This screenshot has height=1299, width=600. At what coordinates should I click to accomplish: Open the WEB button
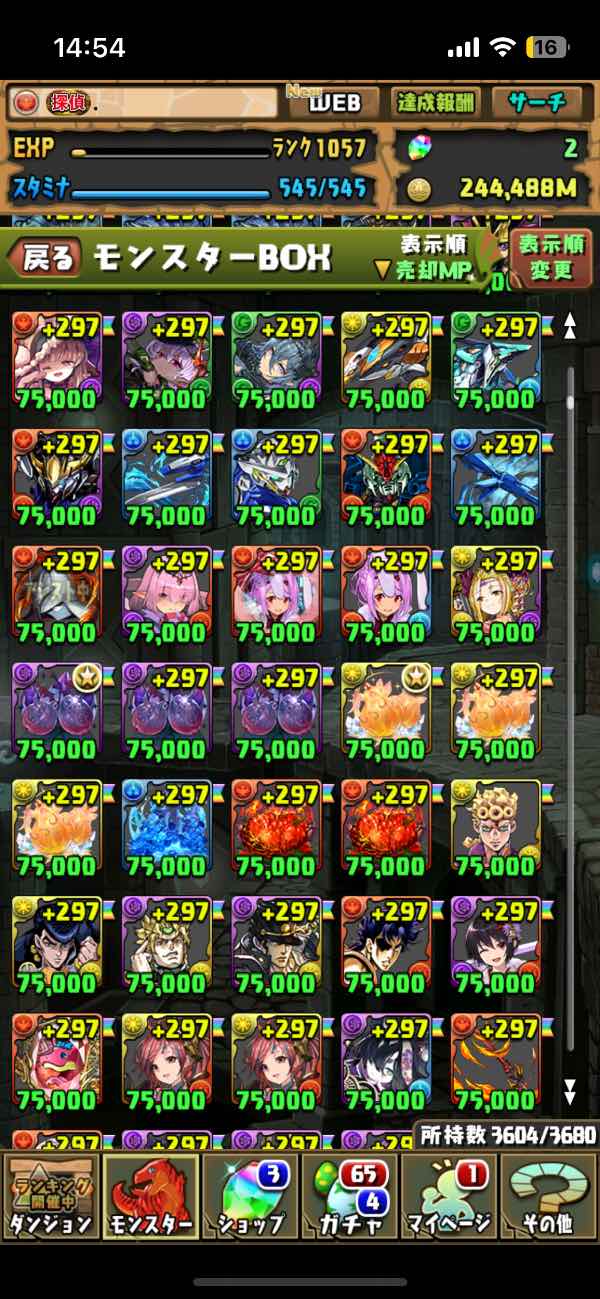(333, 102)
